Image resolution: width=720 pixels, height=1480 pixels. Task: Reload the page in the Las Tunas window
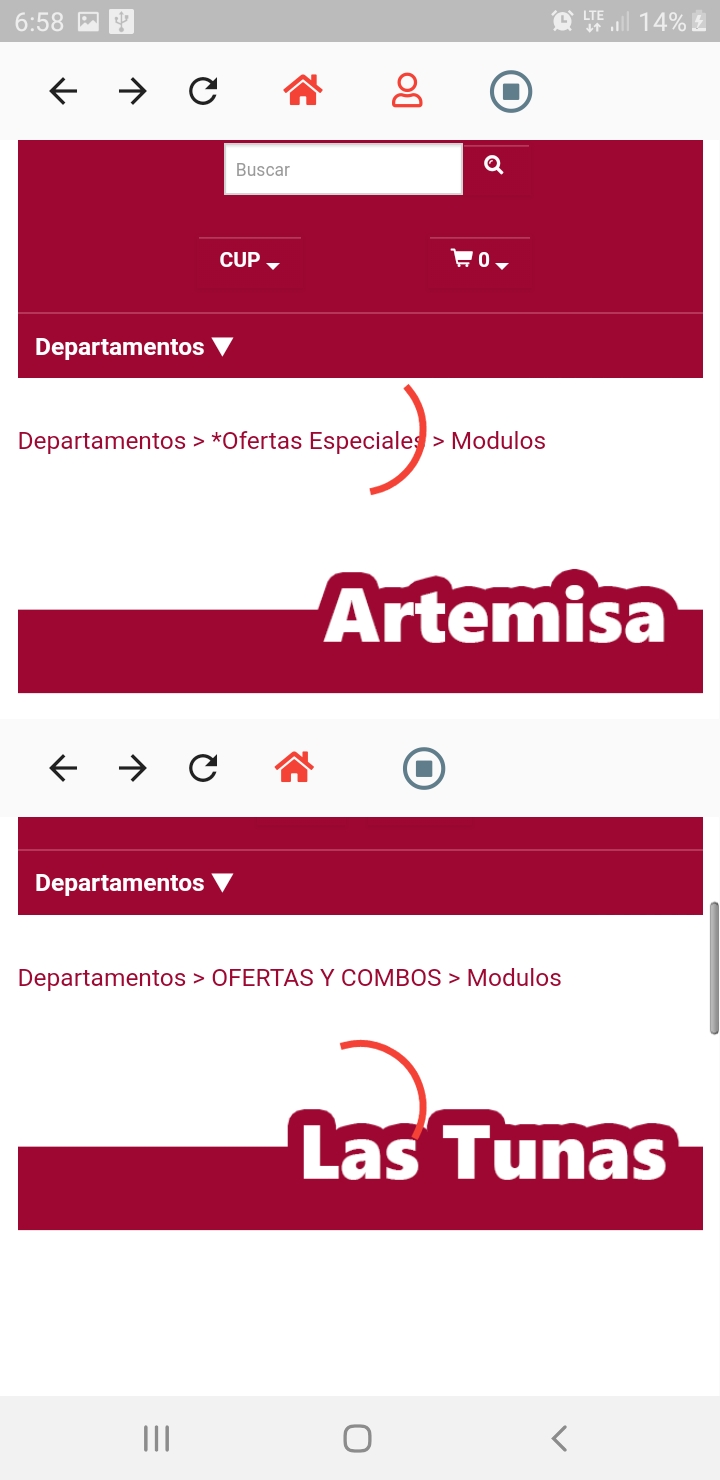point(203,768)
